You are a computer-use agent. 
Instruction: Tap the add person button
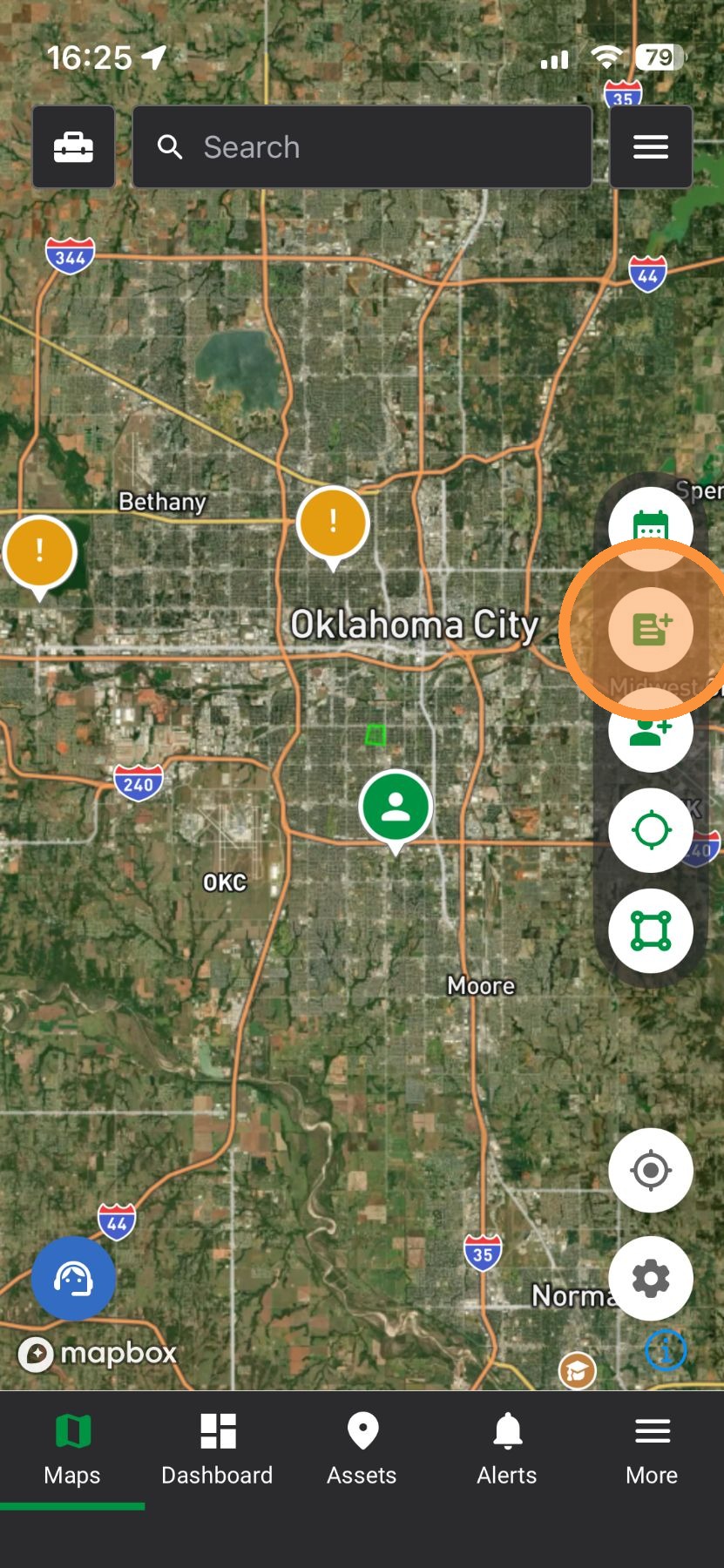pos(651,730)
